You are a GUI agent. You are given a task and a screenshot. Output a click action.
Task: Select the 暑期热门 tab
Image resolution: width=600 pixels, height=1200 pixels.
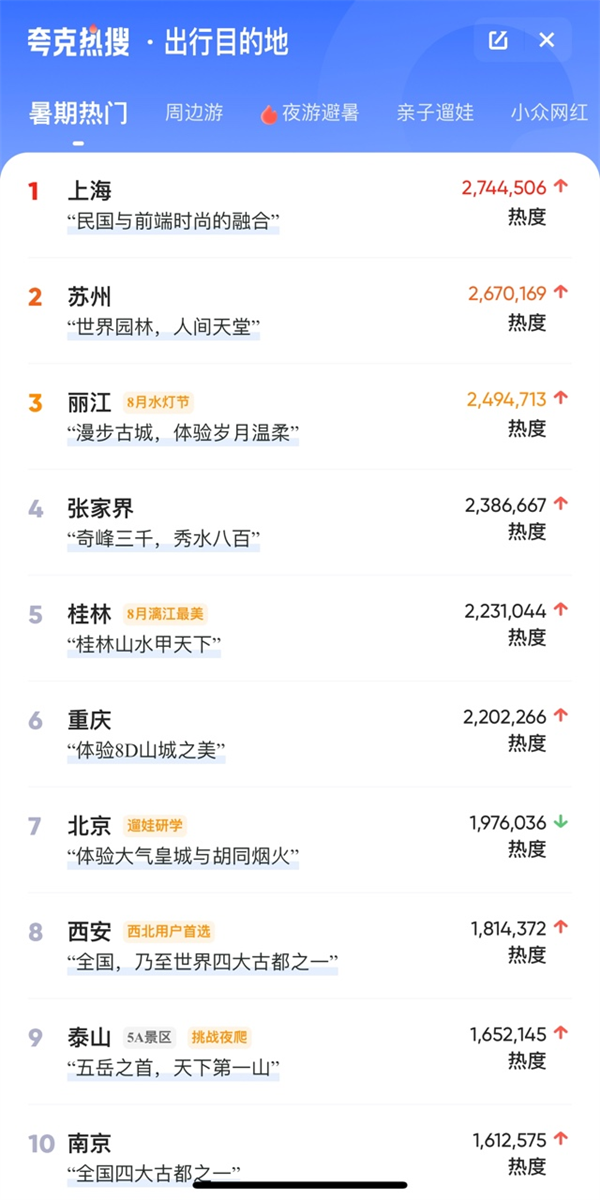pos(78,113)
